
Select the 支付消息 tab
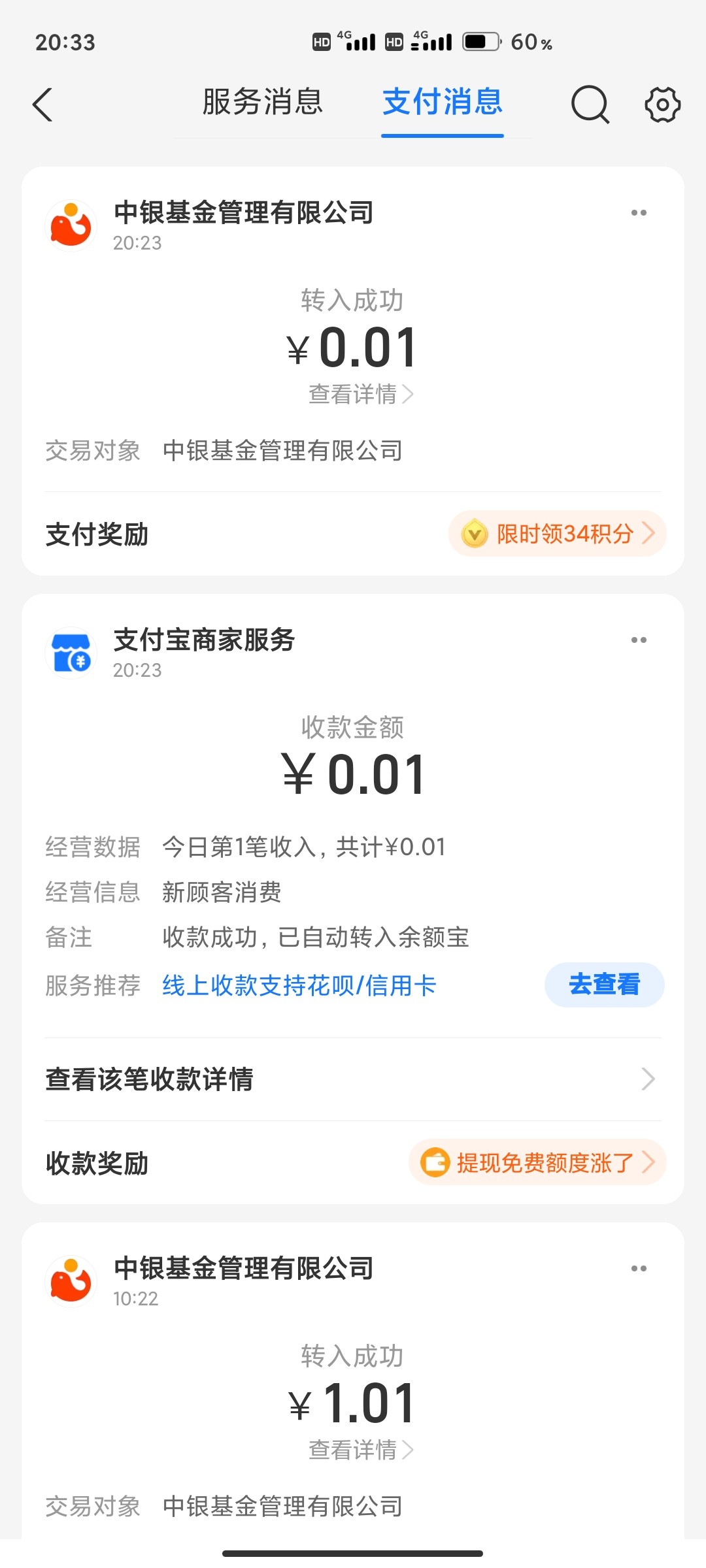pyautogui.click(x=443, y=103)
